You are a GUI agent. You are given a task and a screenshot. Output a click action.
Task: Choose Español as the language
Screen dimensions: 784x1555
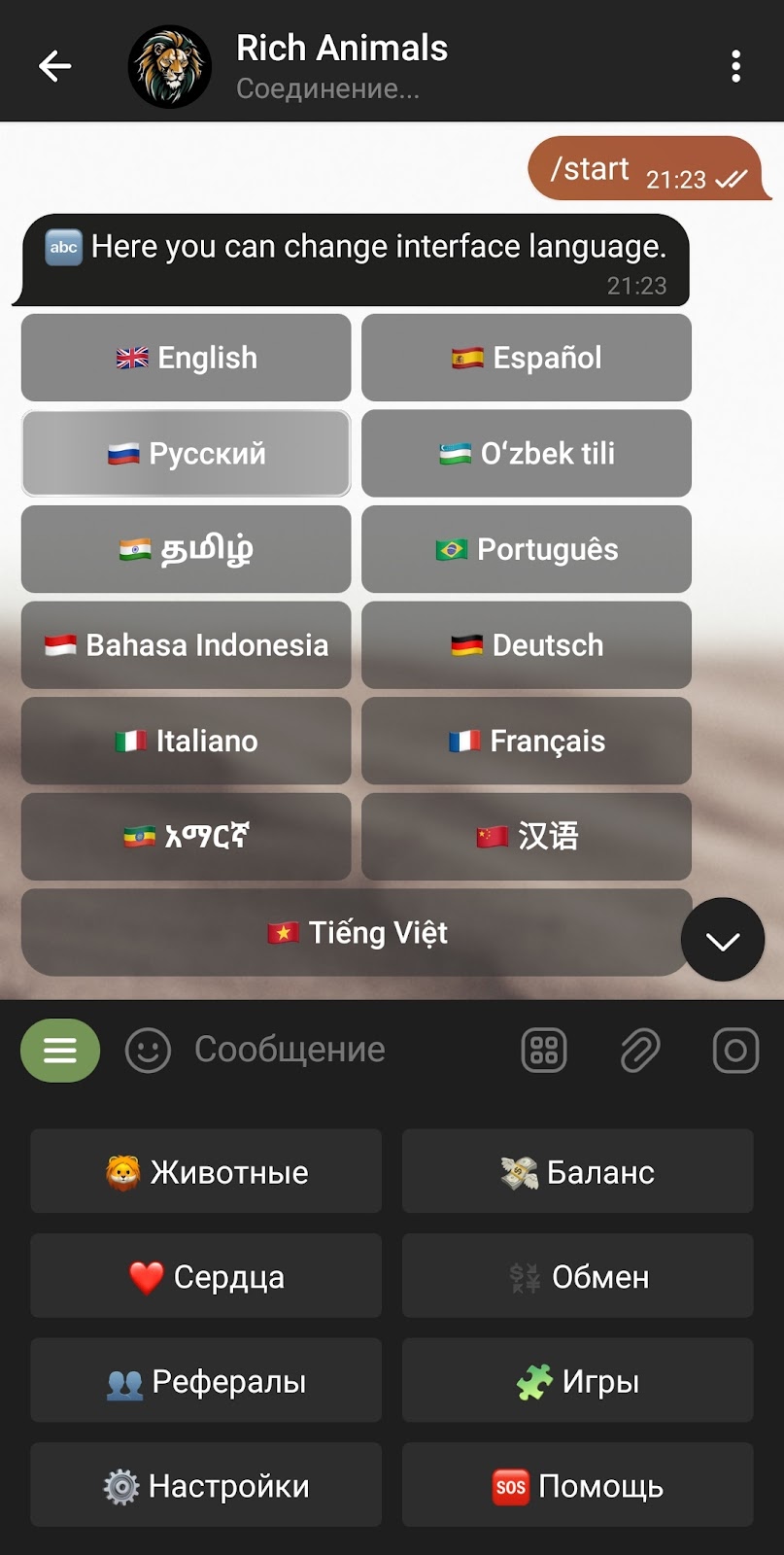click(526, 358)
